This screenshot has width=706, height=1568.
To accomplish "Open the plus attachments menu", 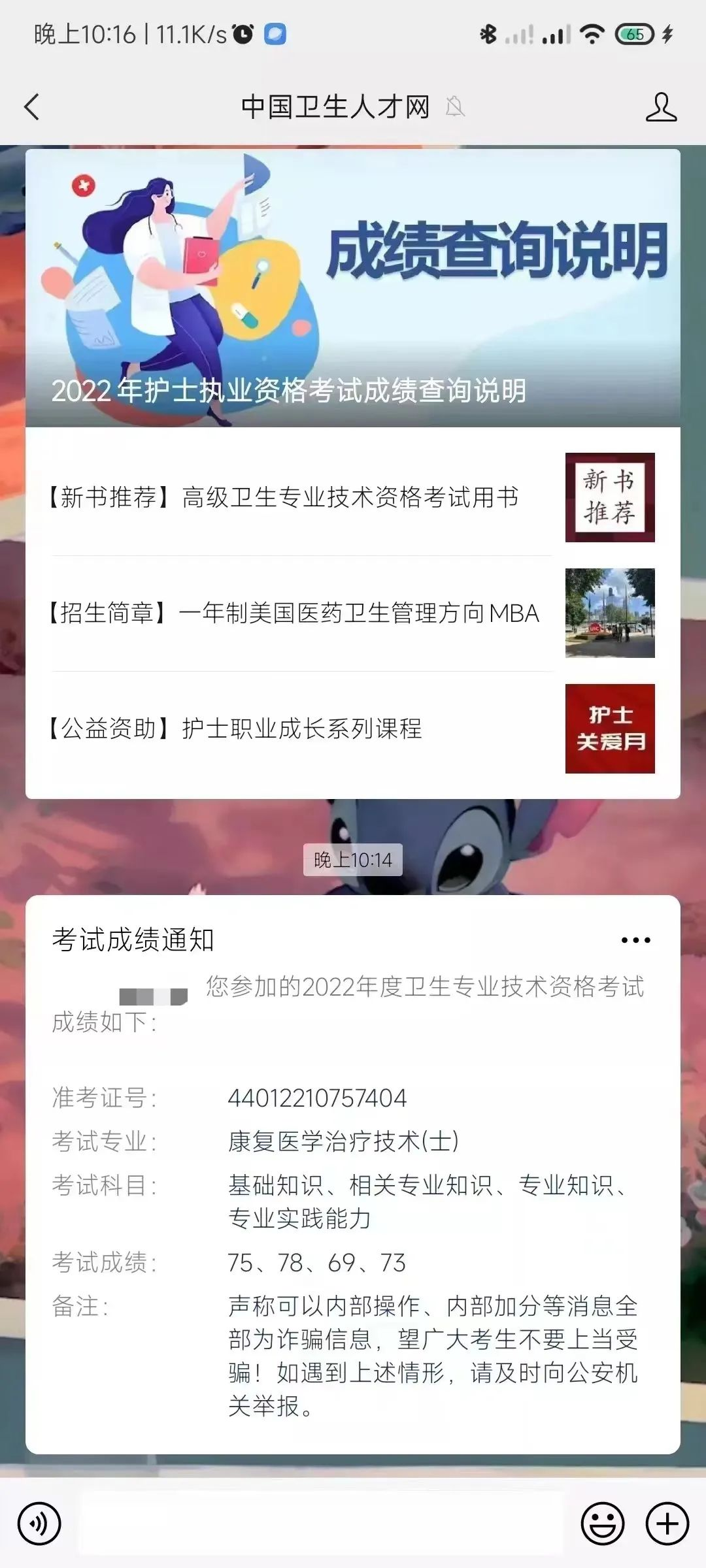I will click(667, 1524).
